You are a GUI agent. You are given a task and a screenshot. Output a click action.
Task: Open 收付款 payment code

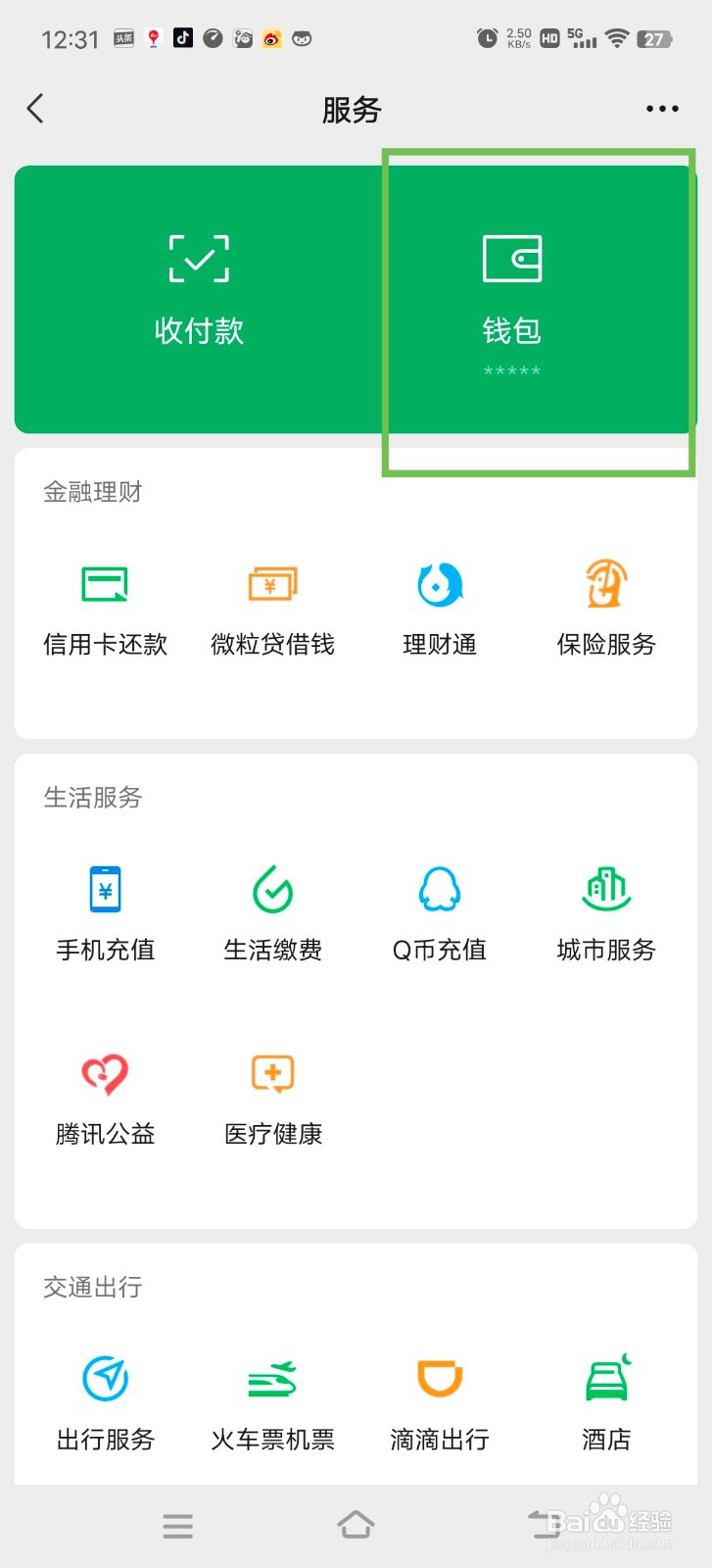click(199, 291)
